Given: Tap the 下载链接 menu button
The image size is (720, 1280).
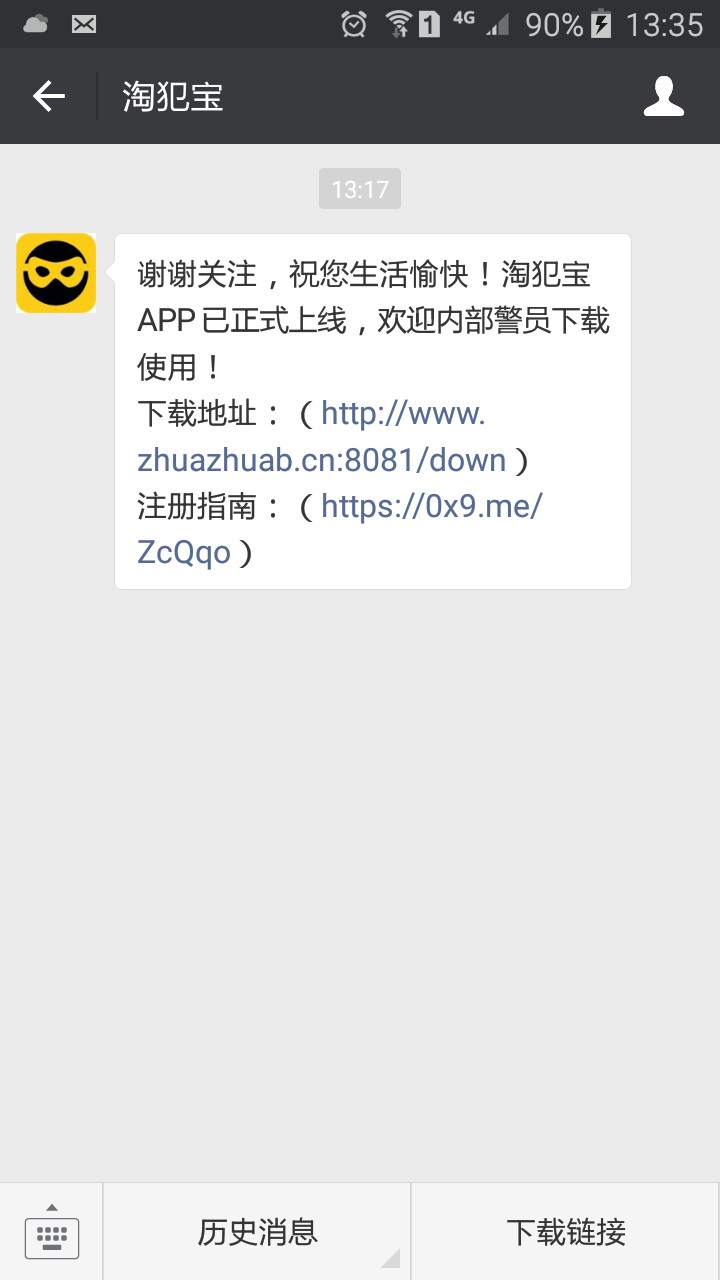Looking at the screenshot, I should 565,1232.
